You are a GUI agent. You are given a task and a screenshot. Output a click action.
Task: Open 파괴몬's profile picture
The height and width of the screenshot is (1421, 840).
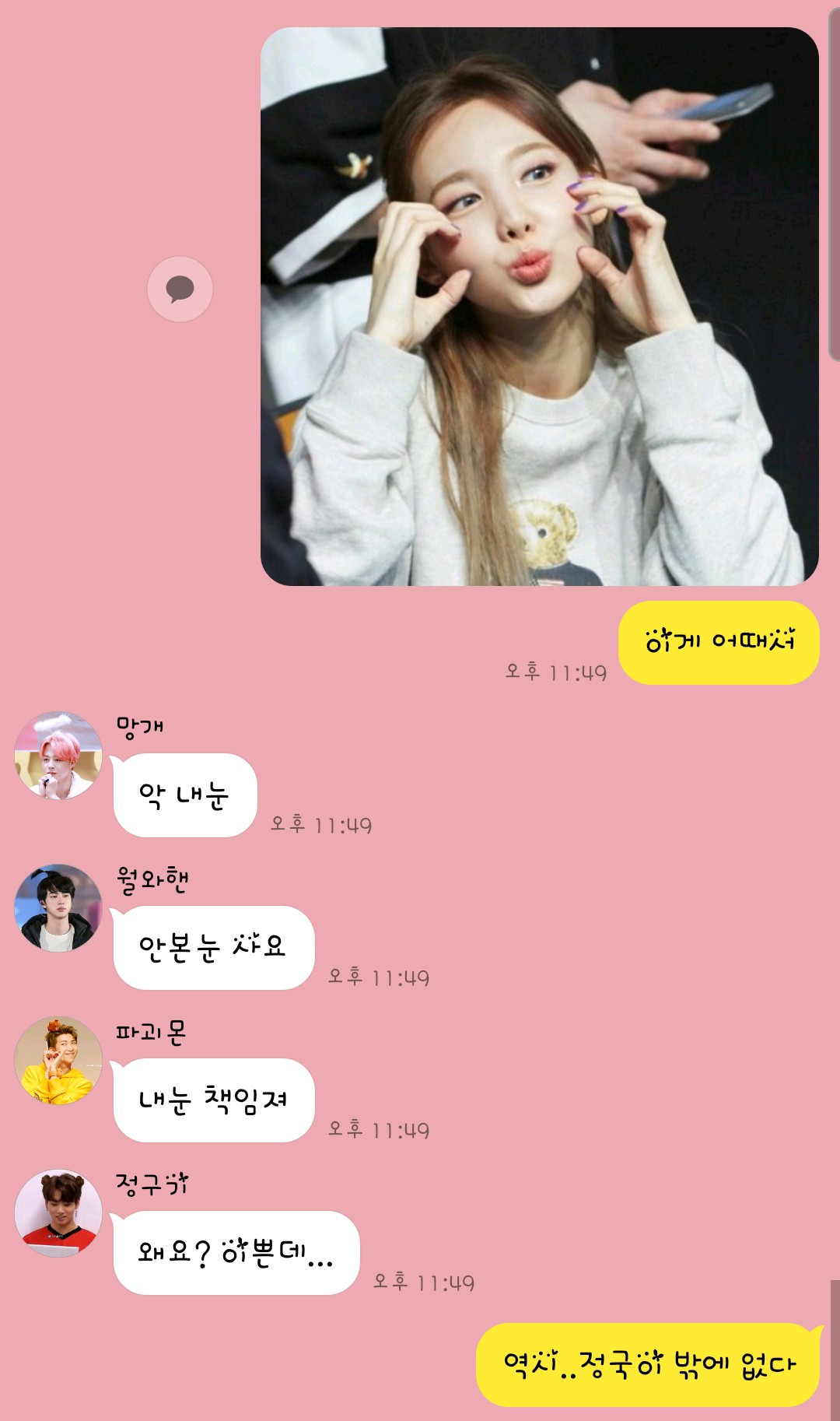click(x=58, y=1060)
